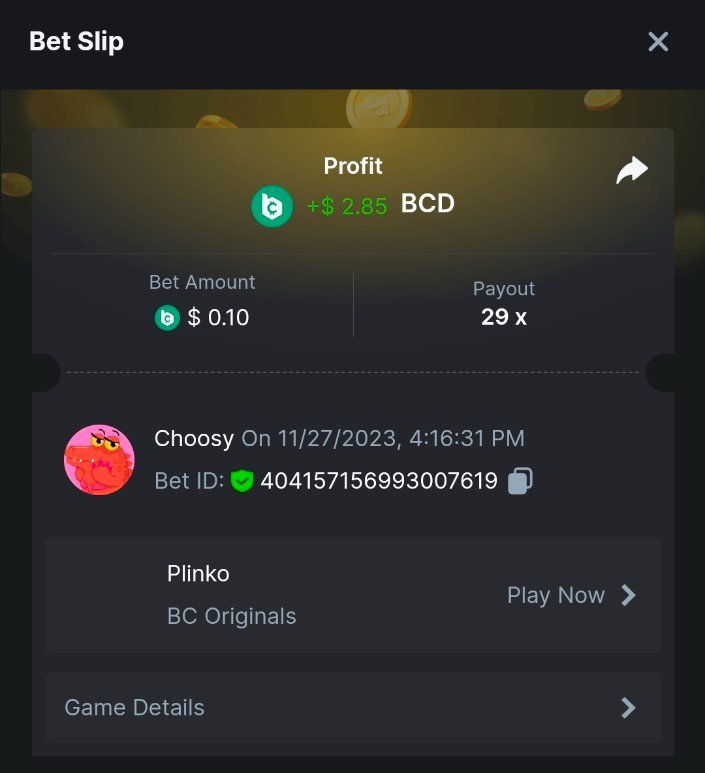Play Plinko now
The height and width of the screenshot is (773, 705).
(x=571, y=595)
